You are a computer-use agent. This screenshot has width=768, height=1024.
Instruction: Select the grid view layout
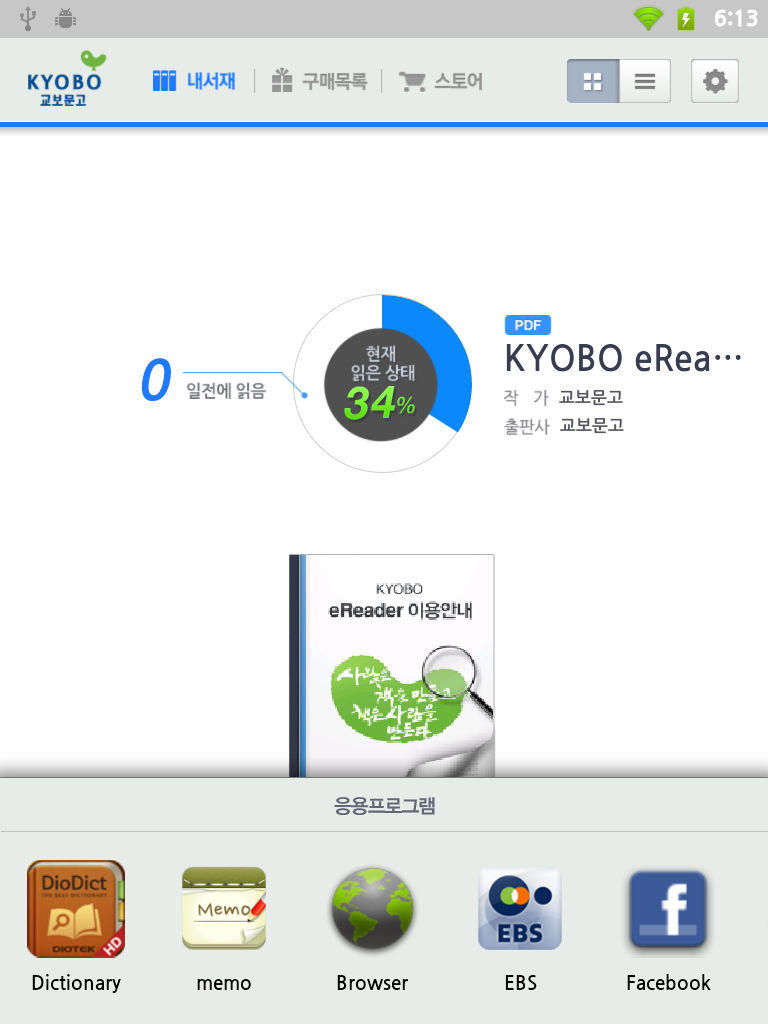[593, 82]
